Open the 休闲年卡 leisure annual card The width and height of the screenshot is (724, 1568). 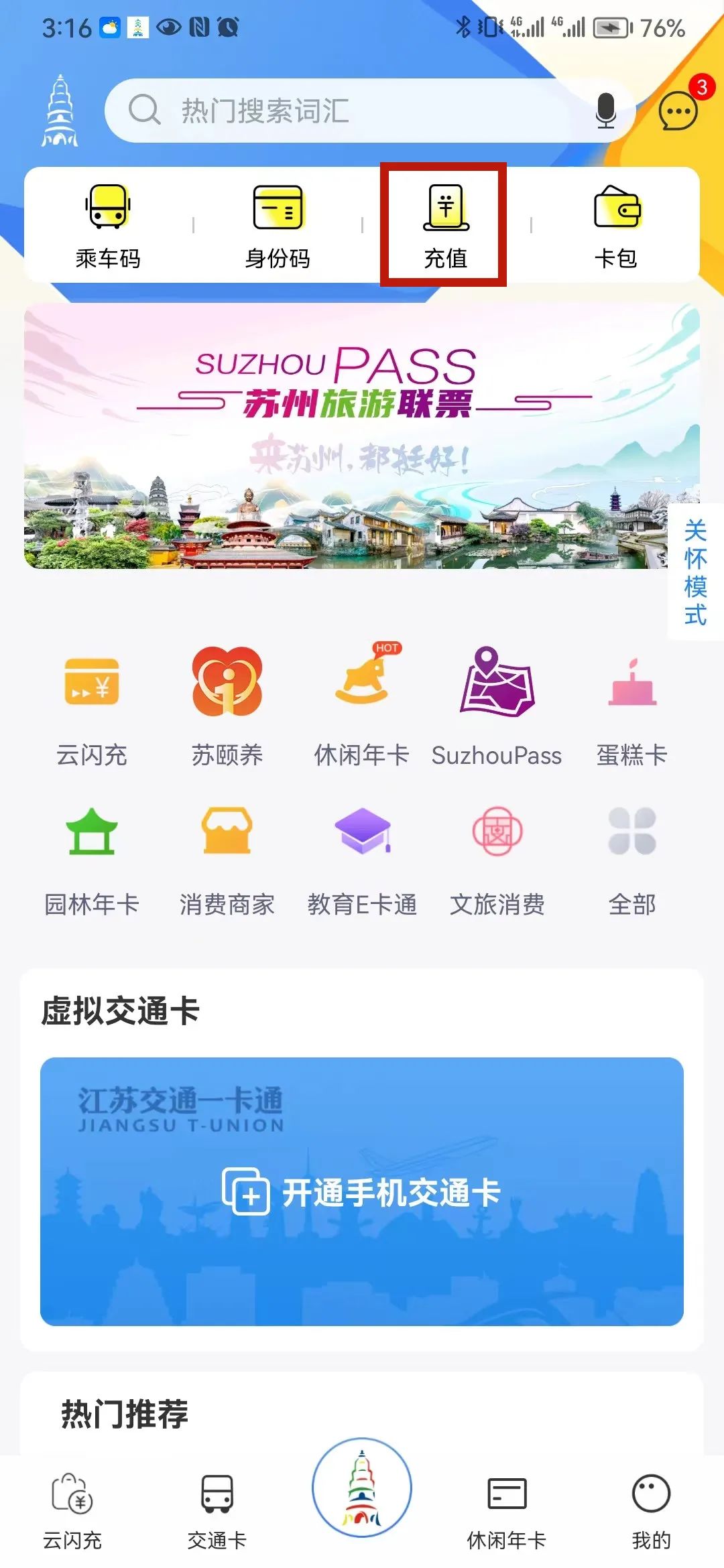tap(362, 710)
